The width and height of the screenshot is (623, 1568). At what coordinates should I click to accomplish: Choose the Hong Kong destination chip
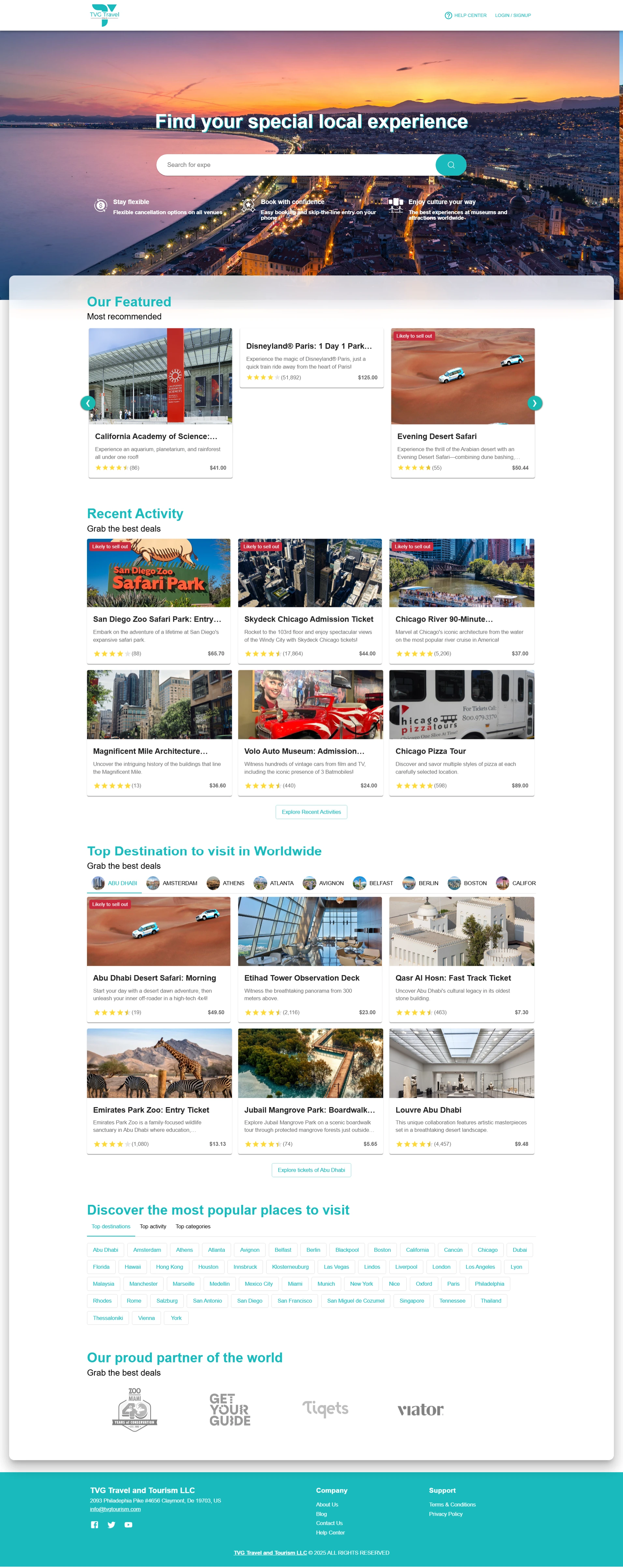click(169, 1267)
